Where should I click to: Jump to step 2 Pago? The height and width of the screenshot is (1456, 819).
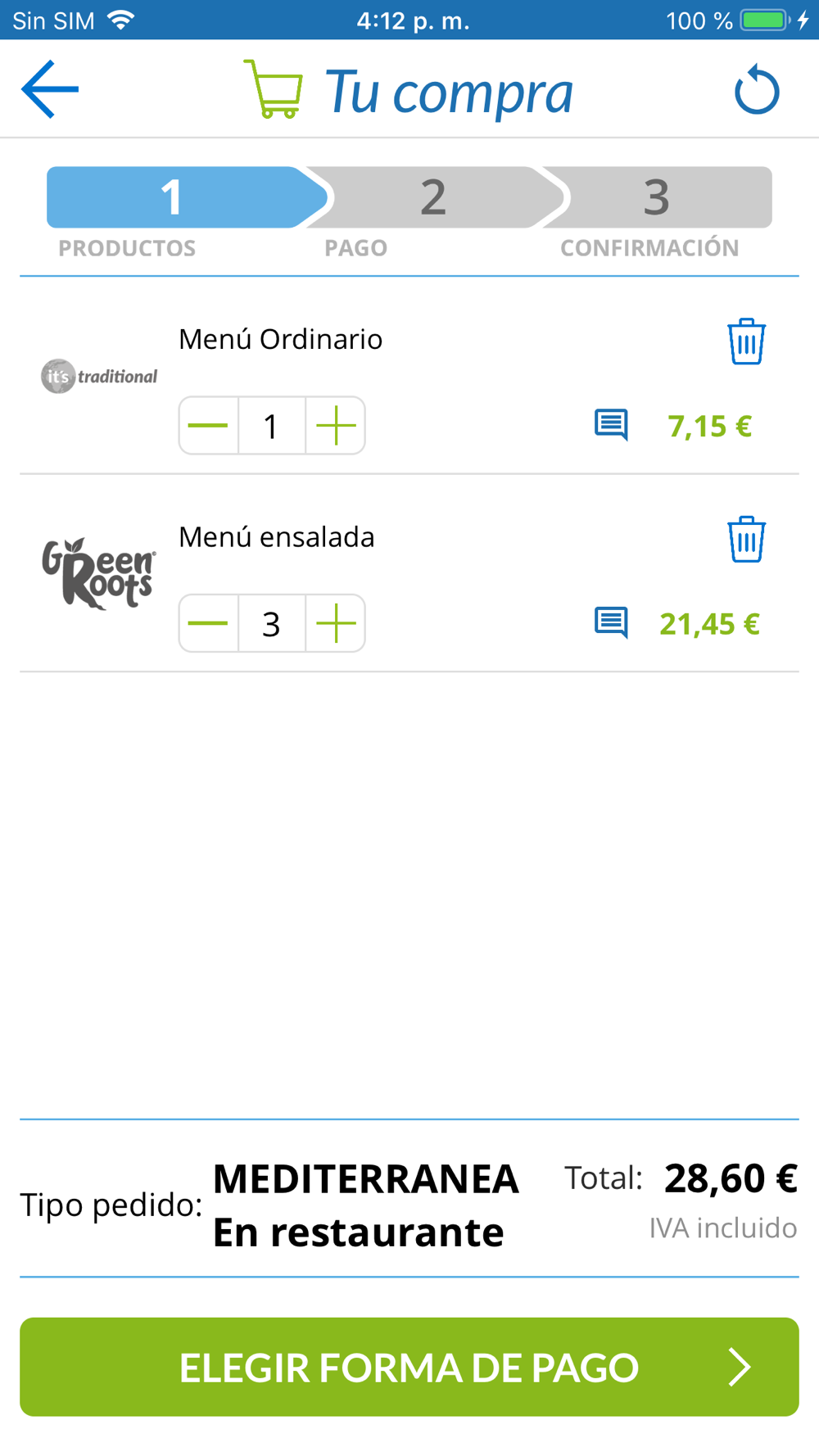433,197
